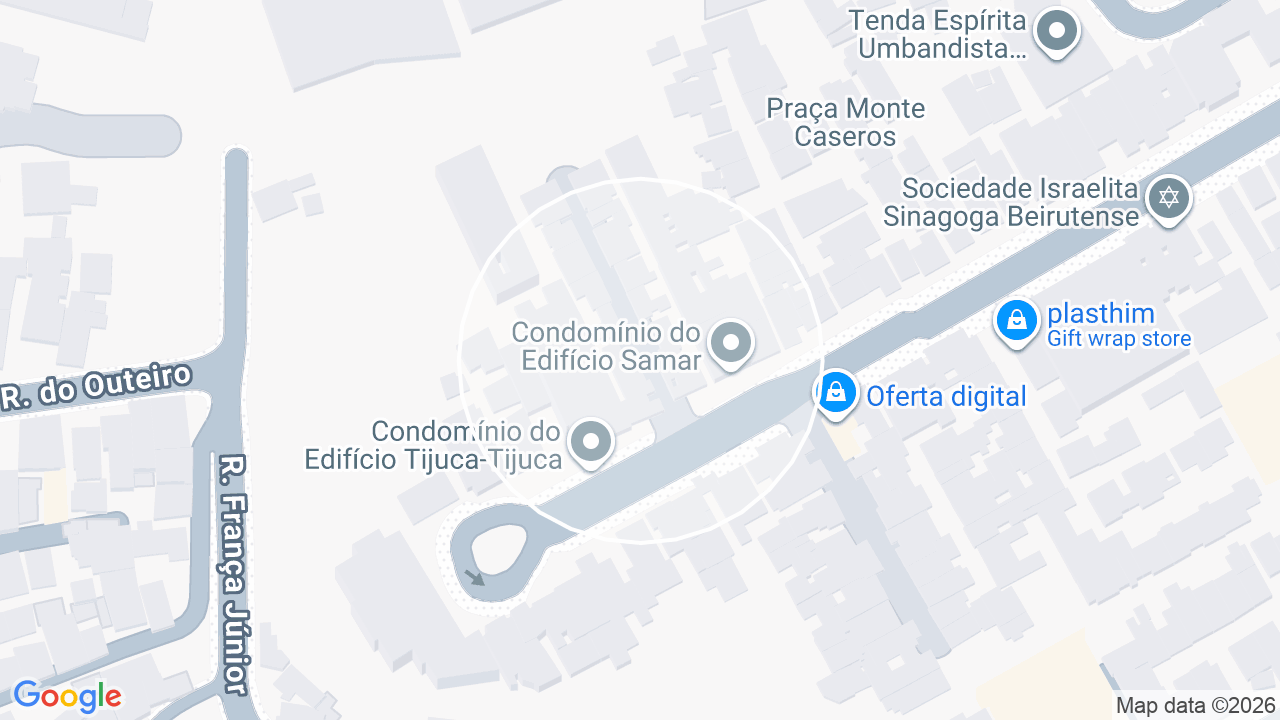The image size is (1280, 720).
Task: Select the Sociedade Israelita Sinagoga Beirutense marker
Action: click(1168, 198)
